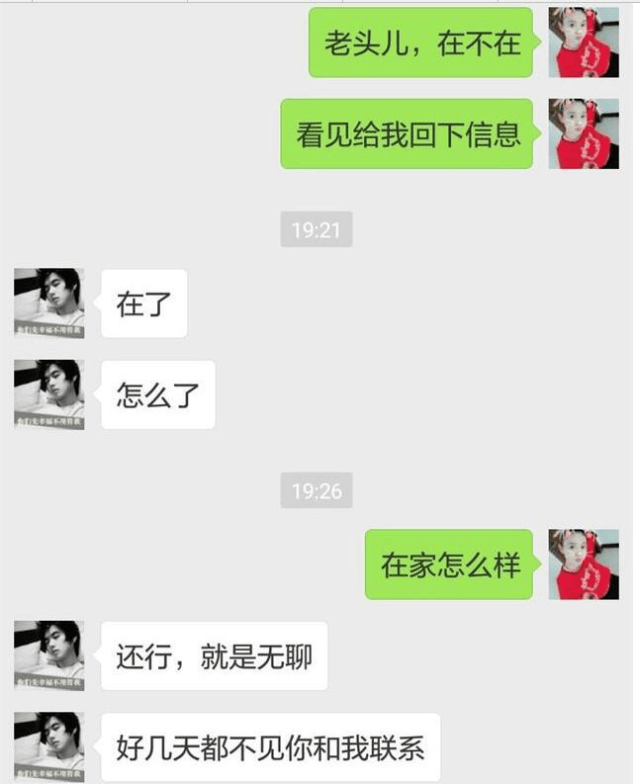View profile from avatar beside "怎么了"
The image size is (640, 784).
click(49, 394)
